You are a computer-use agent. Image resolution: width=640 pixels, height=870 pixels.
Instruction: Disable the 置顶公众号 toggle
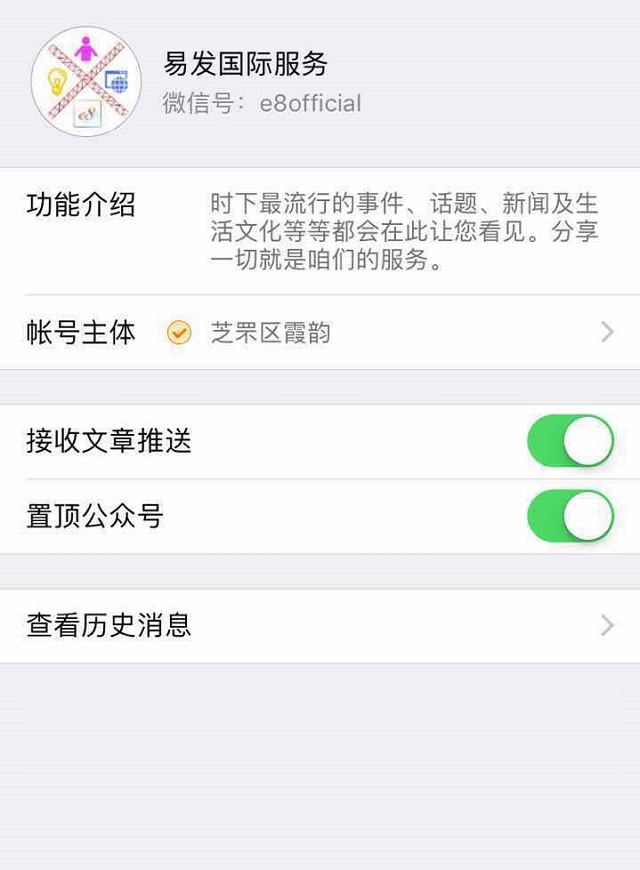click(570, 516)
